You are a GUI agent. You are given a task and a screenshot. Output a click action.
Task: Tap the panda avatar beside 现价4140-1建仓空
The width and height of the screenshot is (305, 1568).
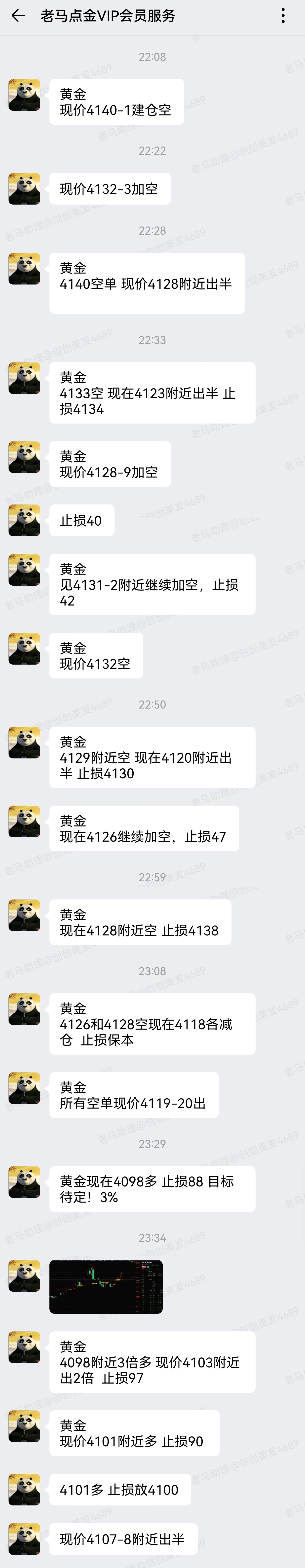click(24, 95)
